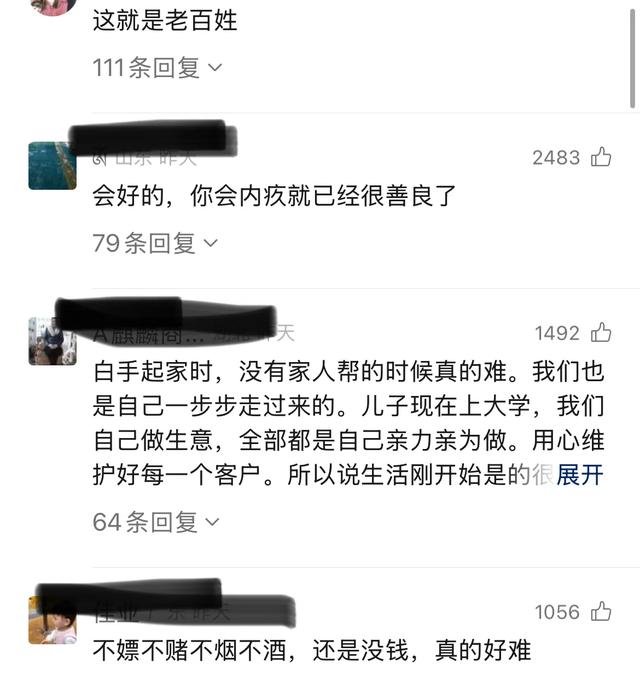Expand the 111条回复 thread
The width and height of the screenshot is (640, 676).
tap(157, 68)
